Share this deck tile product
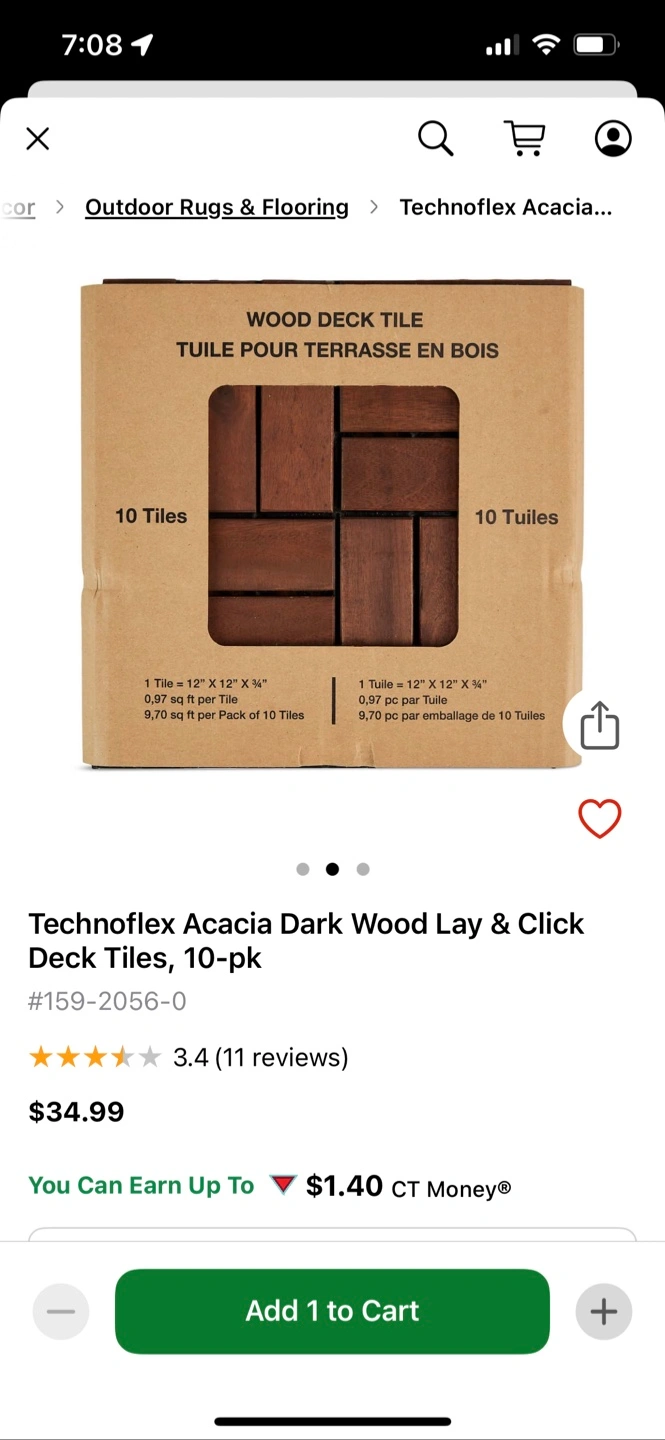Viewport: 665px width, 1440px height. (600, 725)
